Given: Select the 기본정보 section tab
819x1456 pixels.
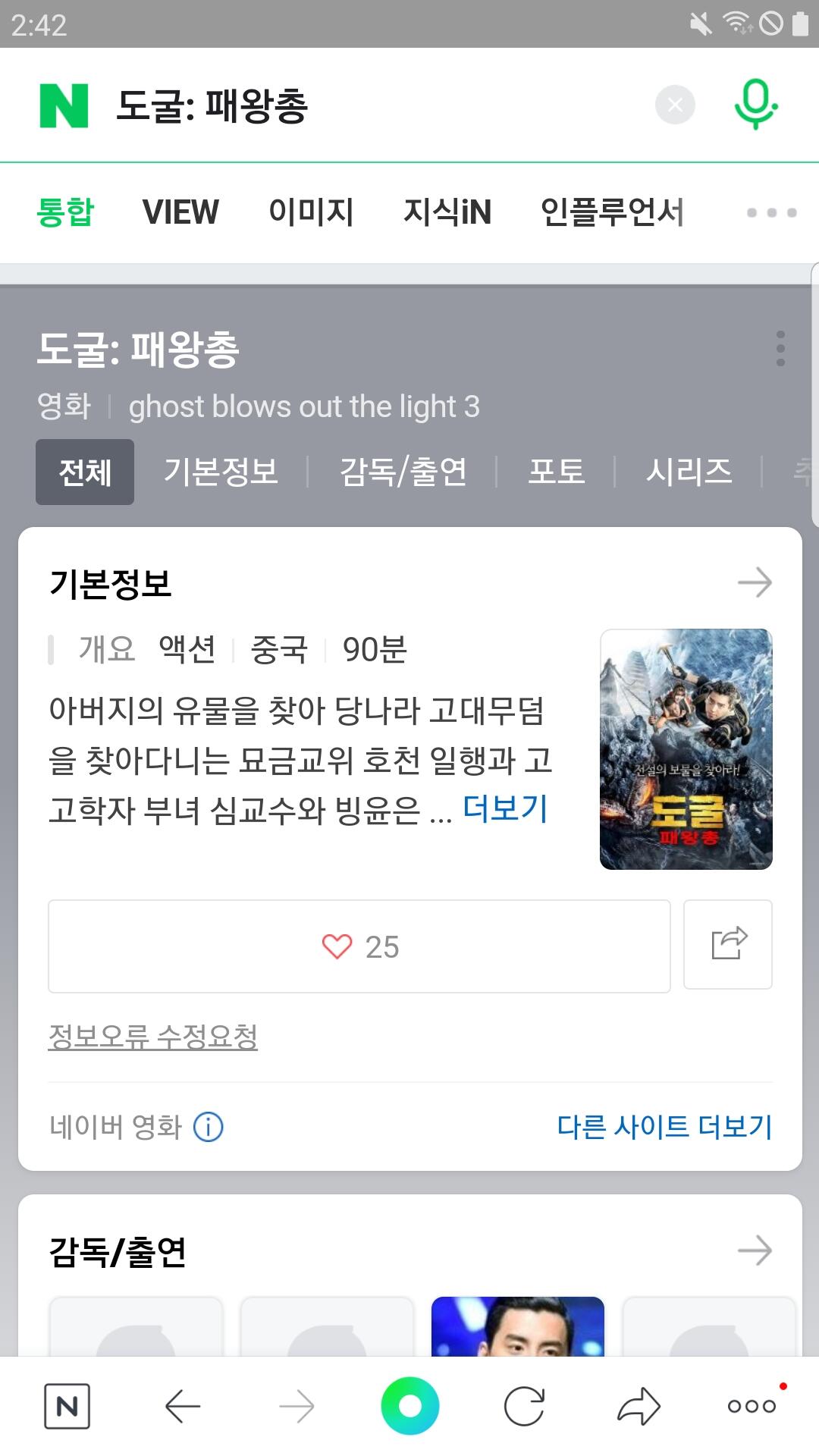Looking at the screenshot, I should click(221, 472).
